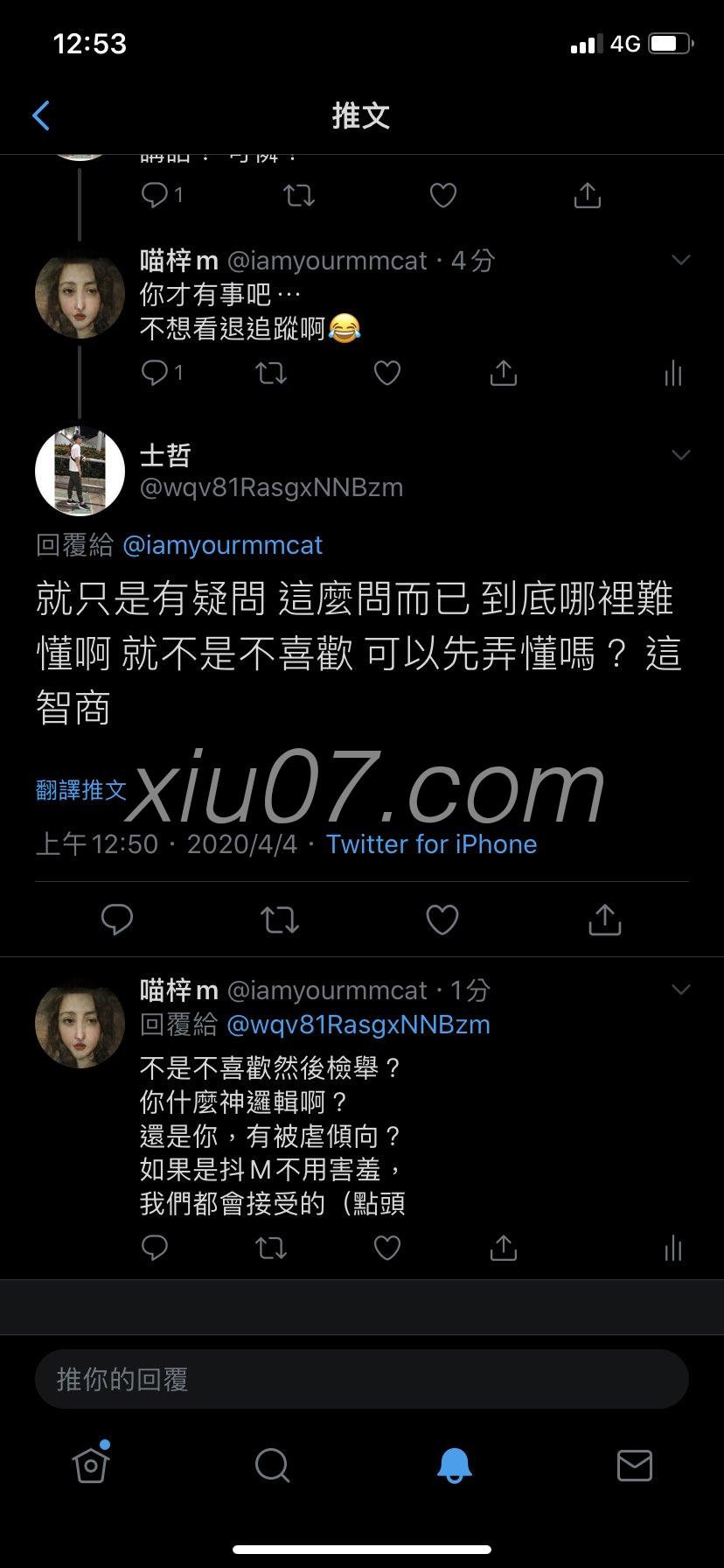Image resolution: width=724 pixels, height=1568 pixels.
Task: Like 喵梓m's reply about 抖M
Action: (386, 1248)
